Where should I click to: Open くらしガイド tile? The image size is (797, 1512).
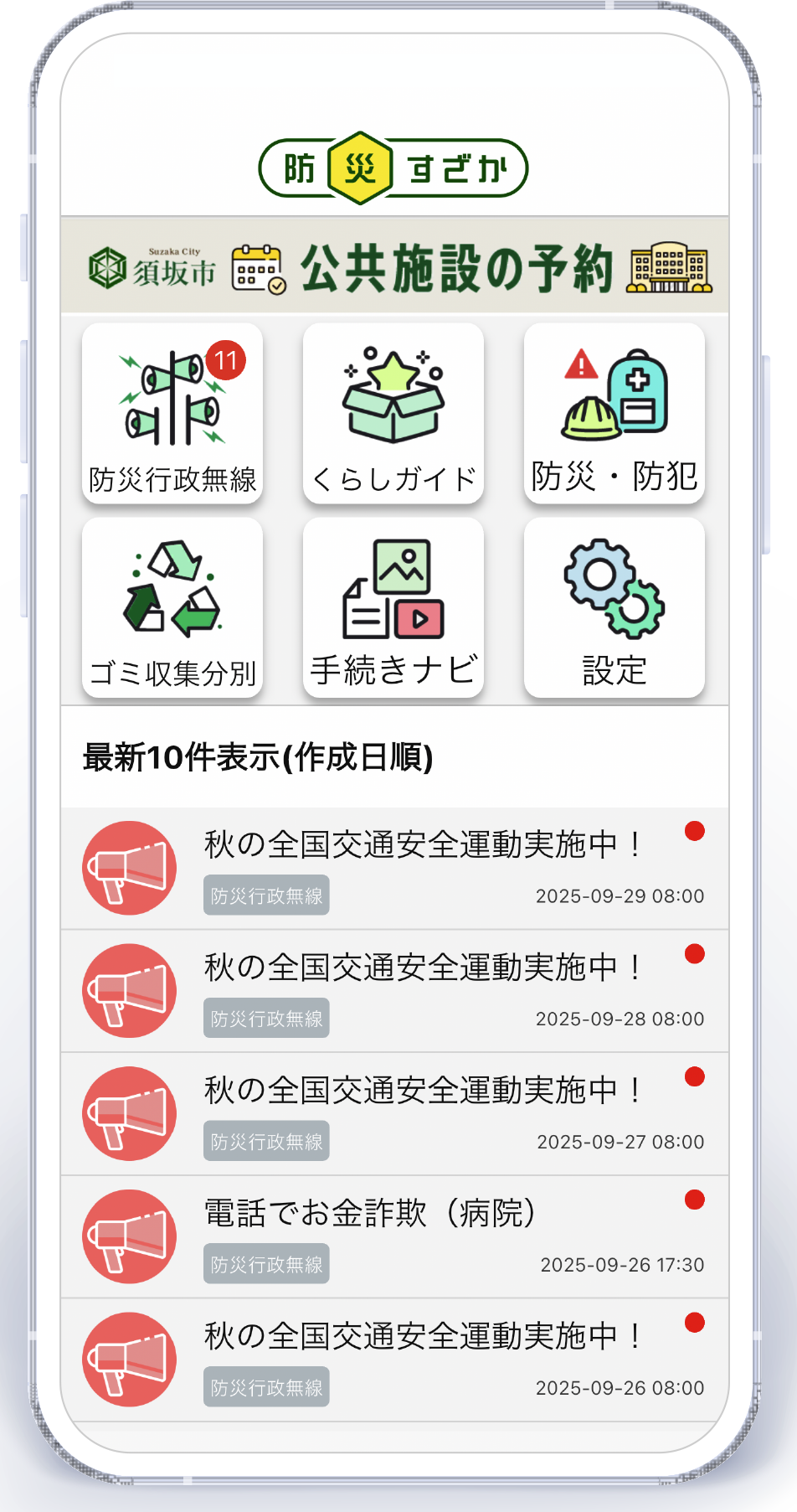click(393, 414)
